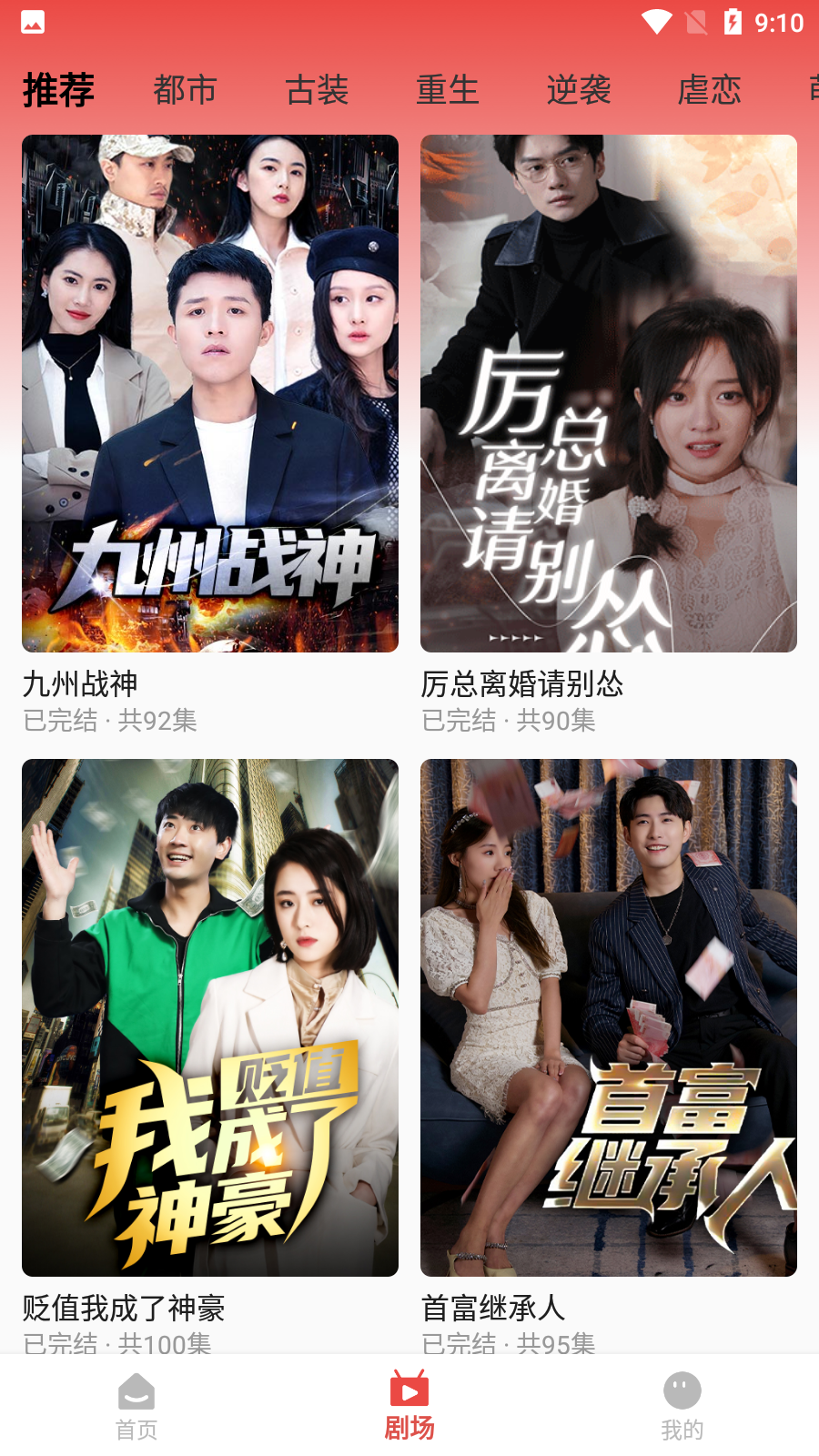Select the 虐恋 category tab
The height and width of the screenshot is (1456, 819).
[710, 90]
